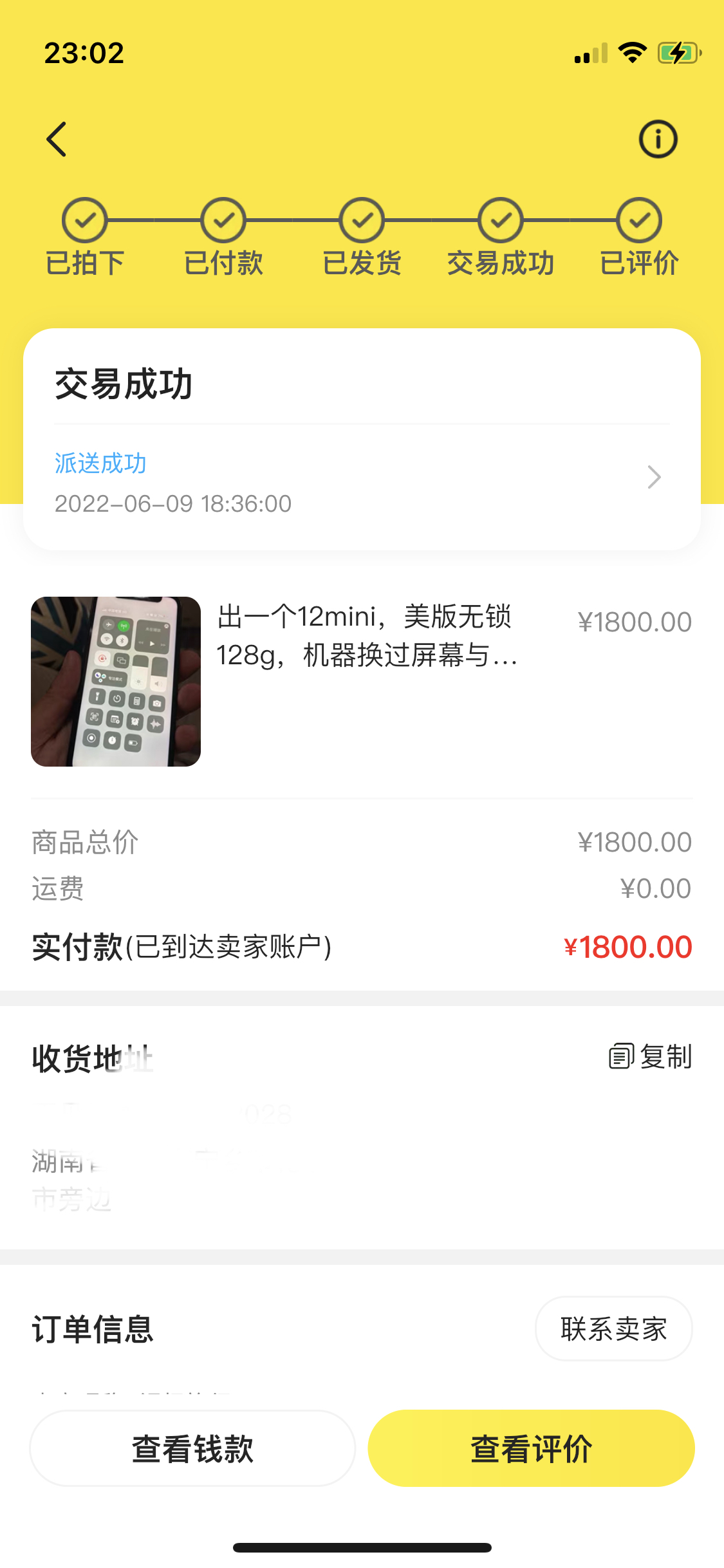The image size is (724, 1568).
Task: Open reviews with 查看评价
Action: (531, 1448)
